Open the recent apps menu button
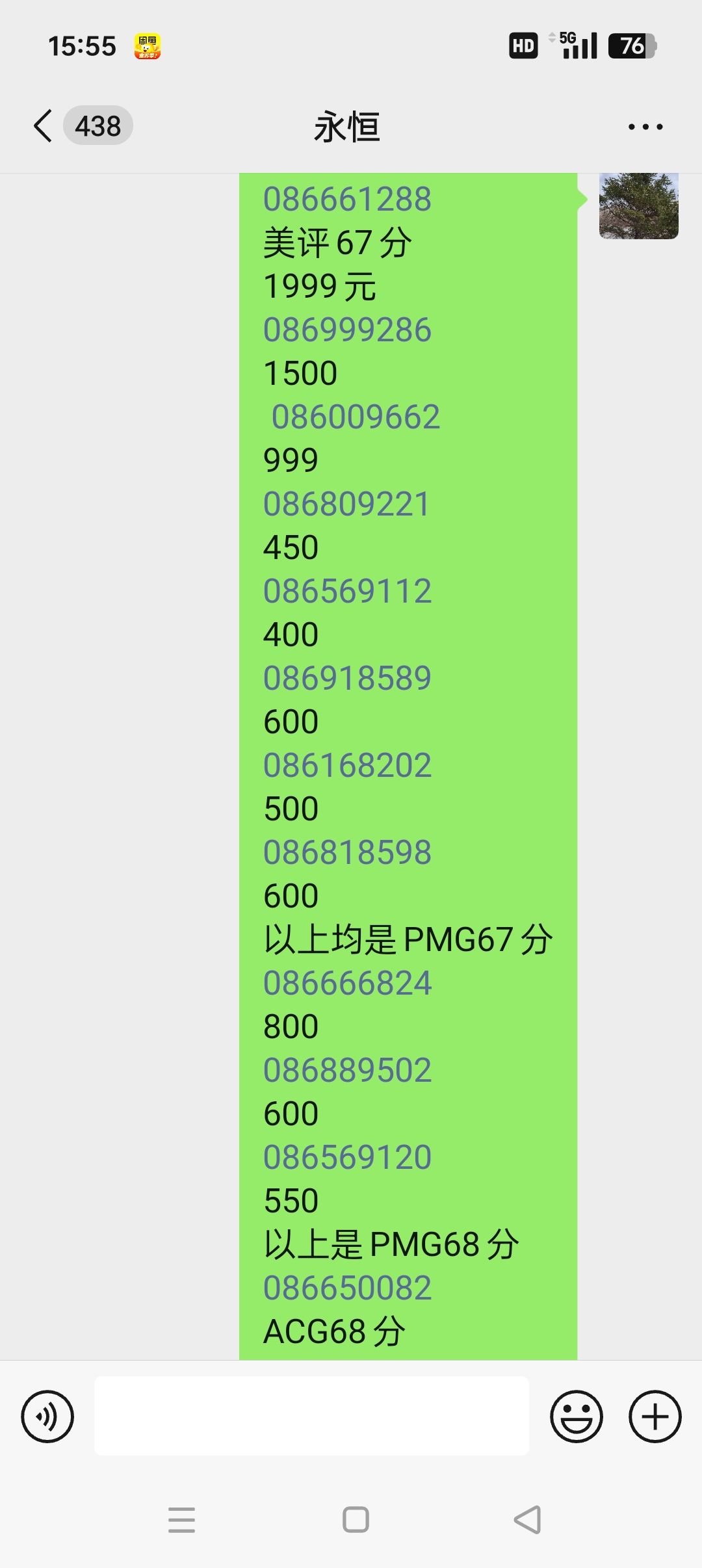Screen dimensions: 702x1568 pos(181,1520)
